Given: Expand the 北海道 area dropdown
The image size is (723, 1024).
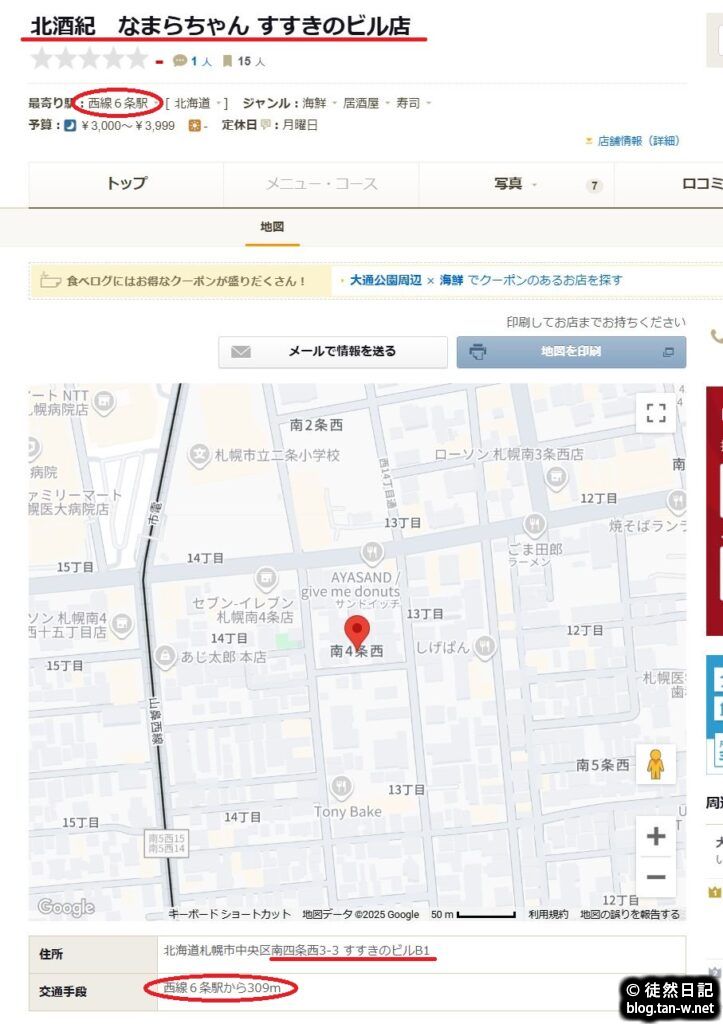Looking at the screenshot, I should (197, 103).
